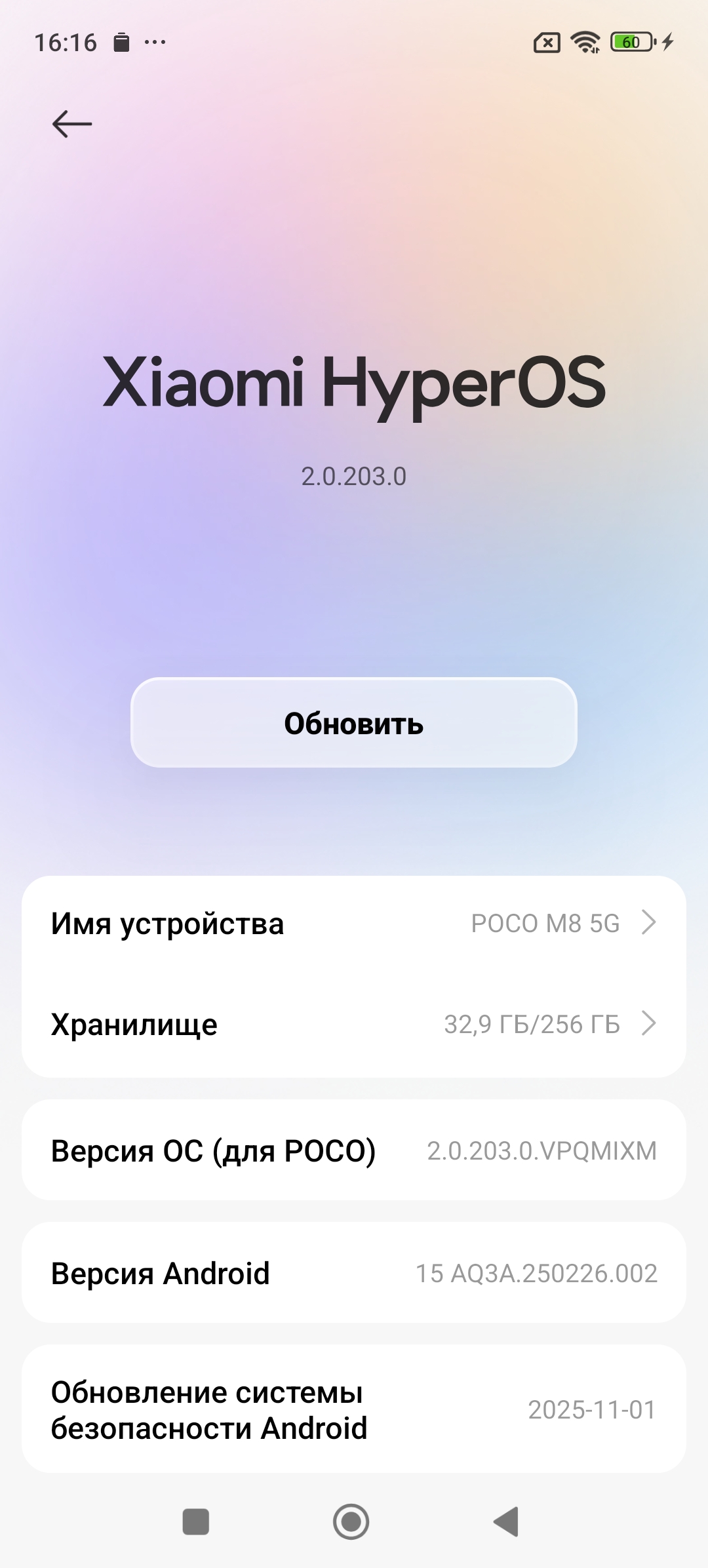Show recent apps via square button
This screenshot has height=1568, width=708.
(196, 1521)
